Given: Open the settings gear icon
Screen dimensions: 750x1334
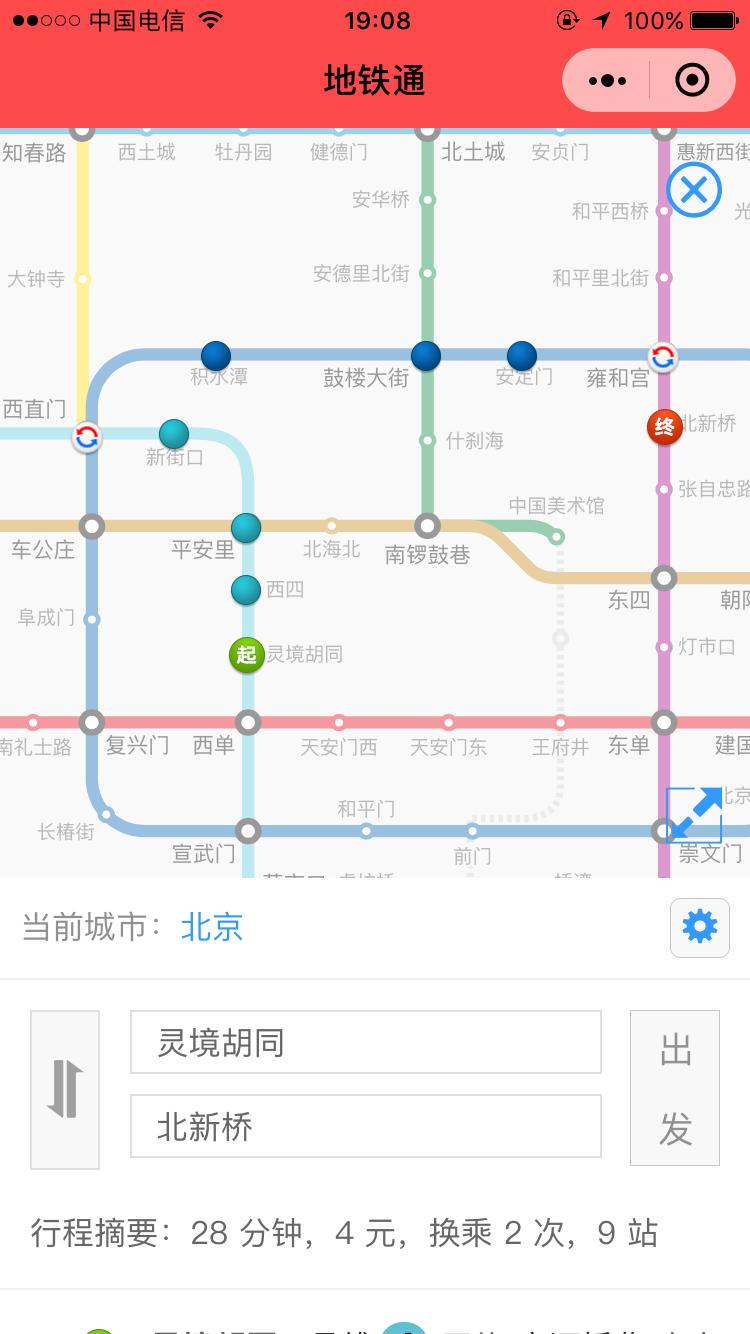Looking at the screenshot, I should (x=699, y=928).
